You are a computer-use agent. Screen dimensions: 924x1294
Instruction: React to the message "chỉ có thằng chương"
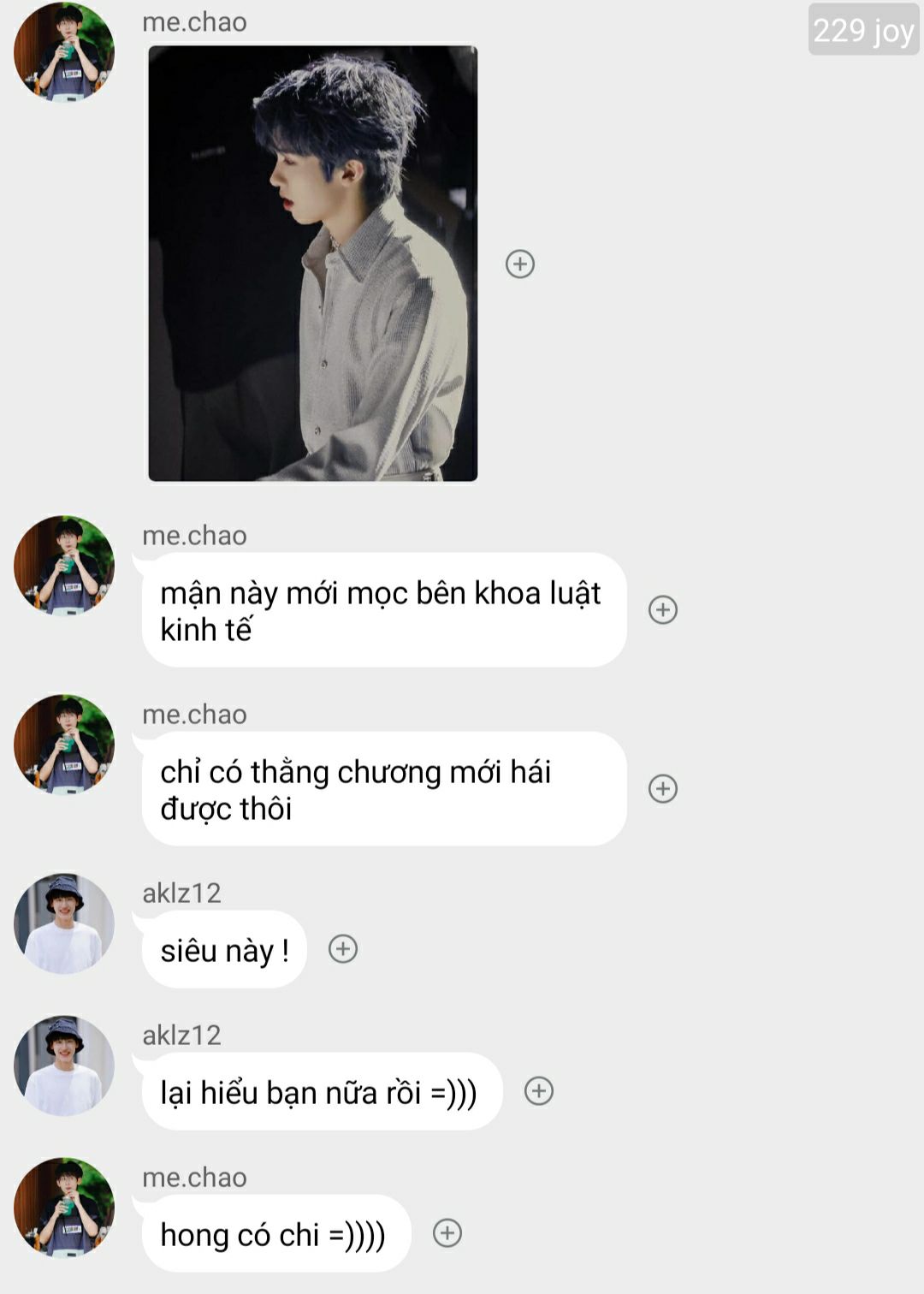pyautogui.click(x=663, y=788)
